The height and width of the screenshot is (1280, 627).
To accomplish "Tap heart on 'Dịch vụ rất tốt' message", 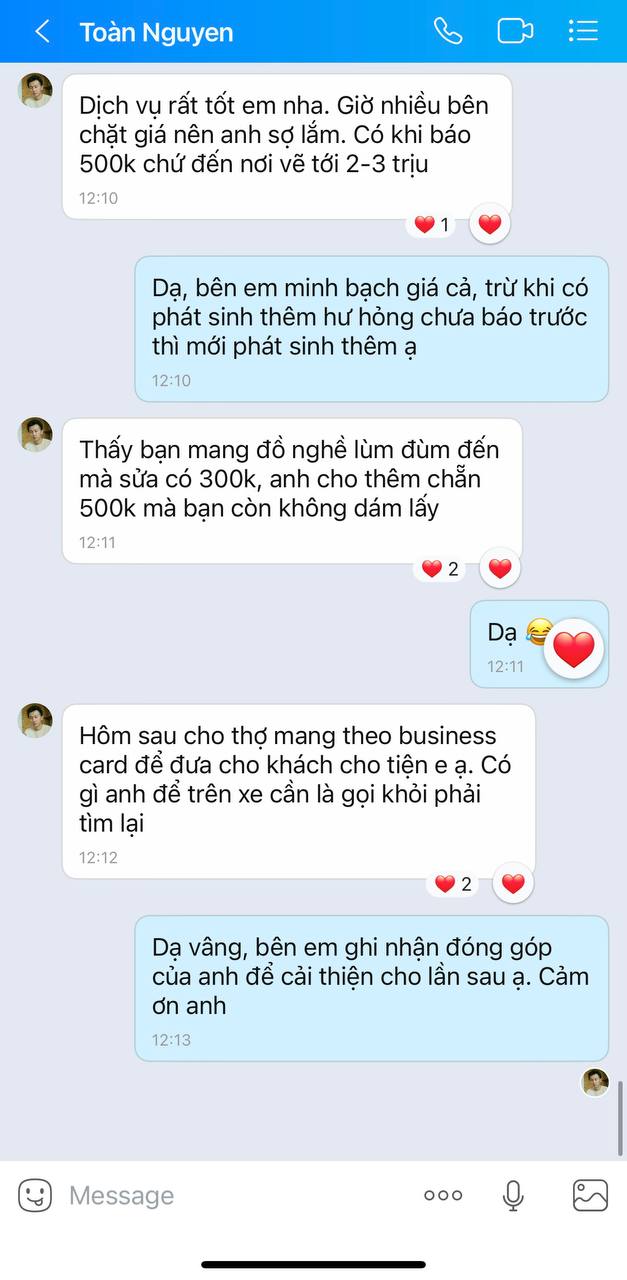I will click(489, 224).
